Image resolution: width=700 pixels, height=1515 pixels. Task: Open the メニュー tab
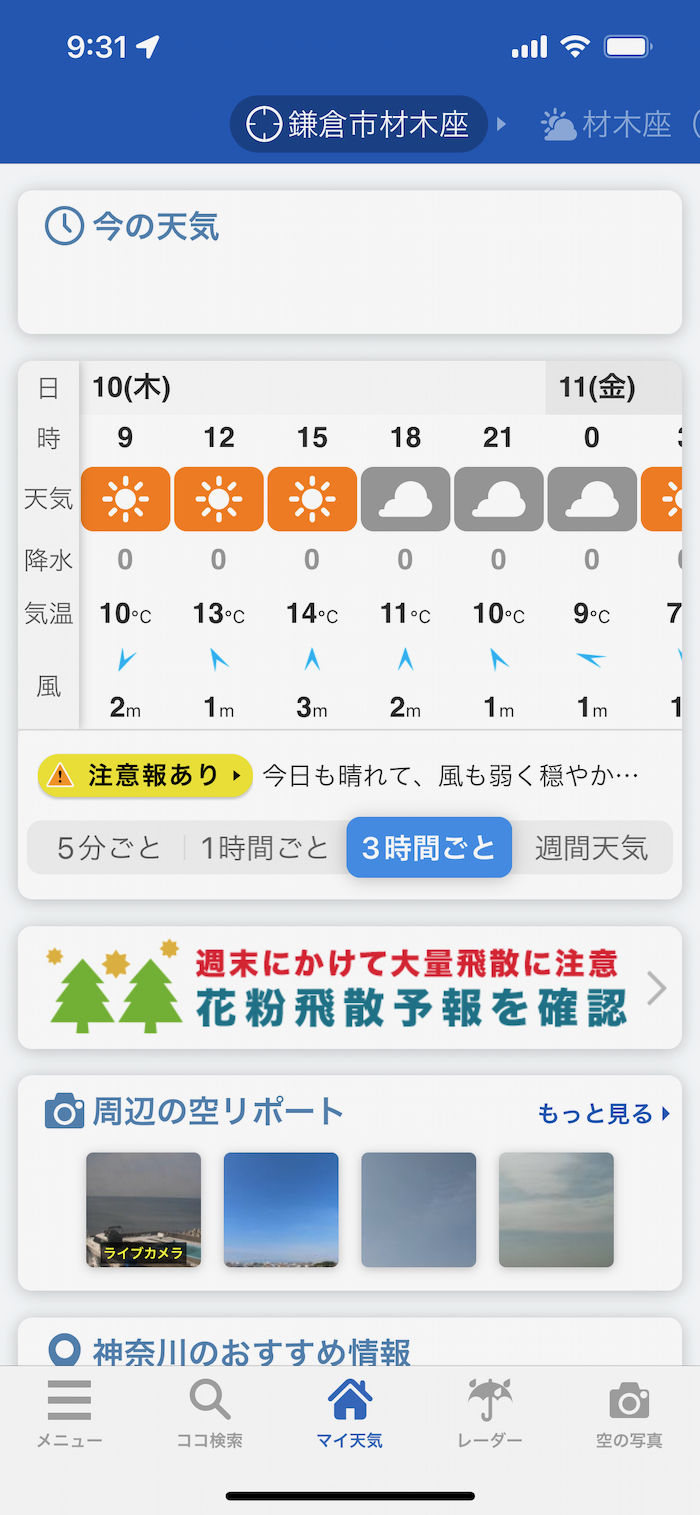tap(69, 1414)
